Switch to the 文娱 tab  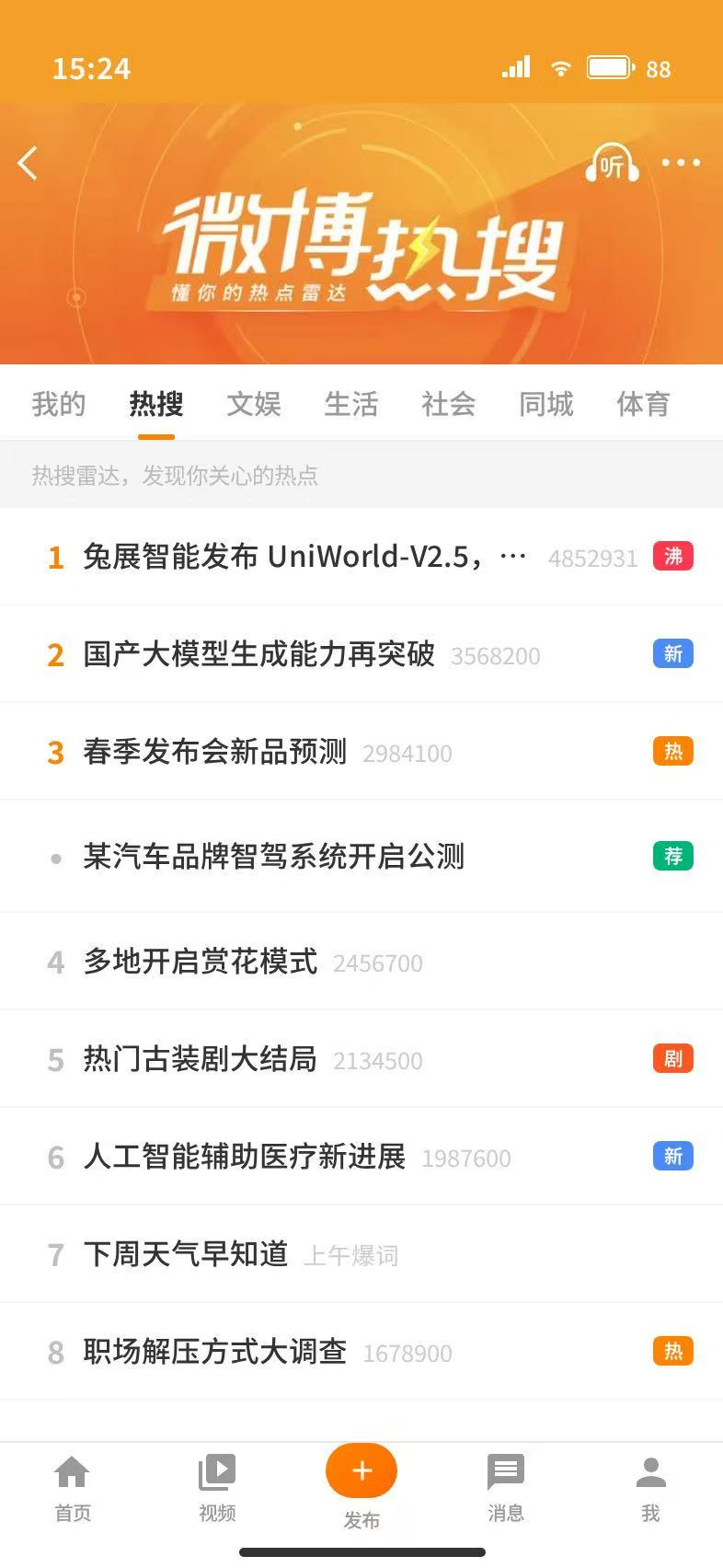tap(254, 404)
